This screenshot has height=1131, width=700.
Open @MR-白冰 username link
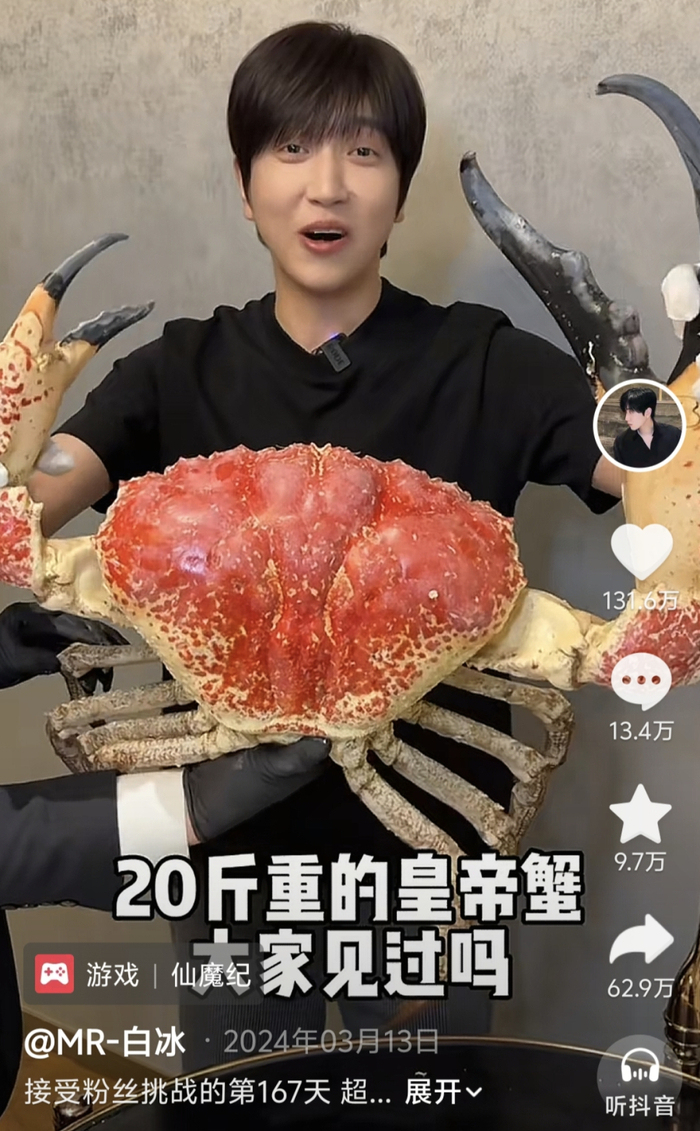[105, 1042]
